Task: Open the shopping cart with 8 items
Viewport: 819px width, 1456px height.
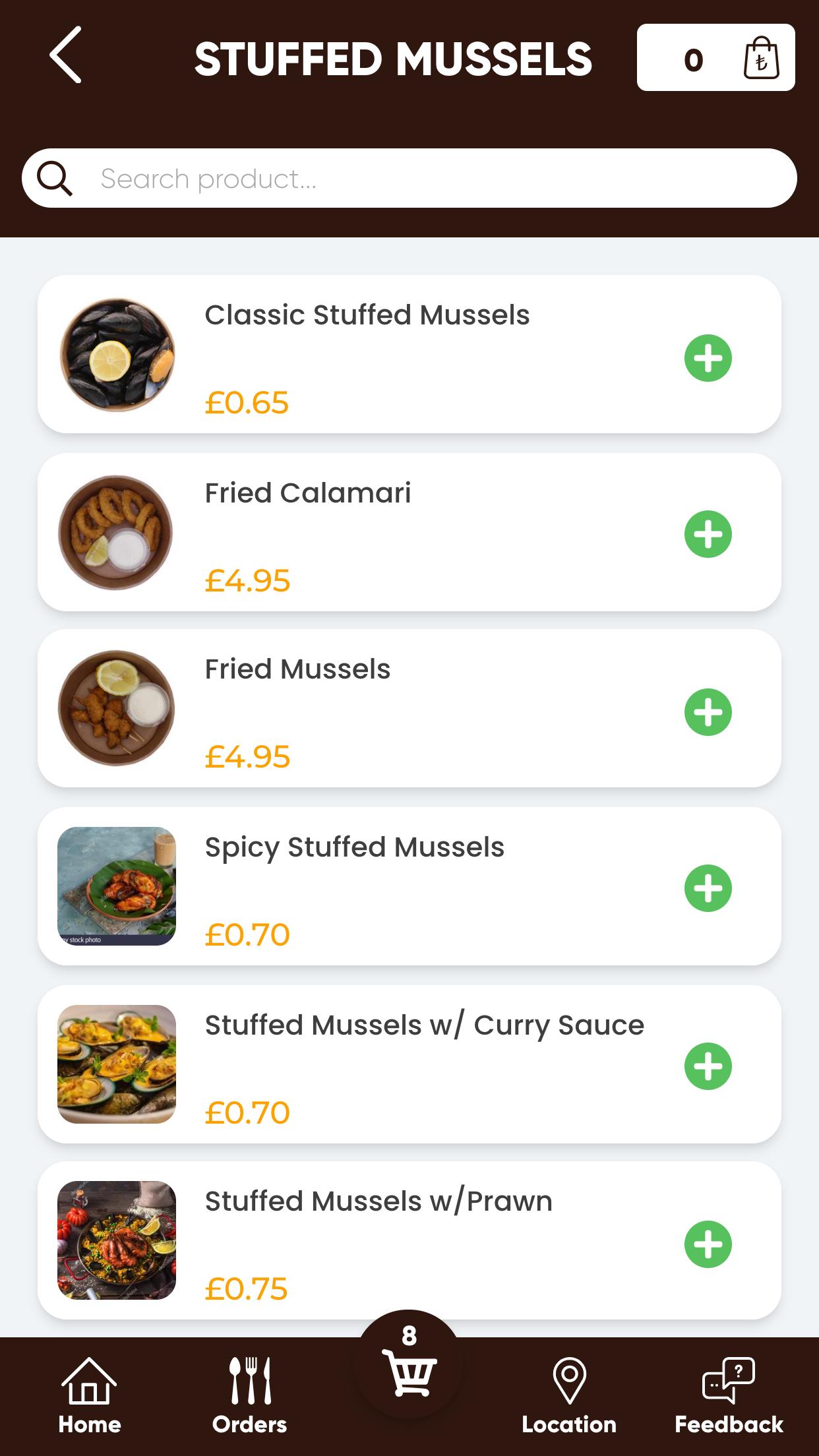Action: [409, 1364]
